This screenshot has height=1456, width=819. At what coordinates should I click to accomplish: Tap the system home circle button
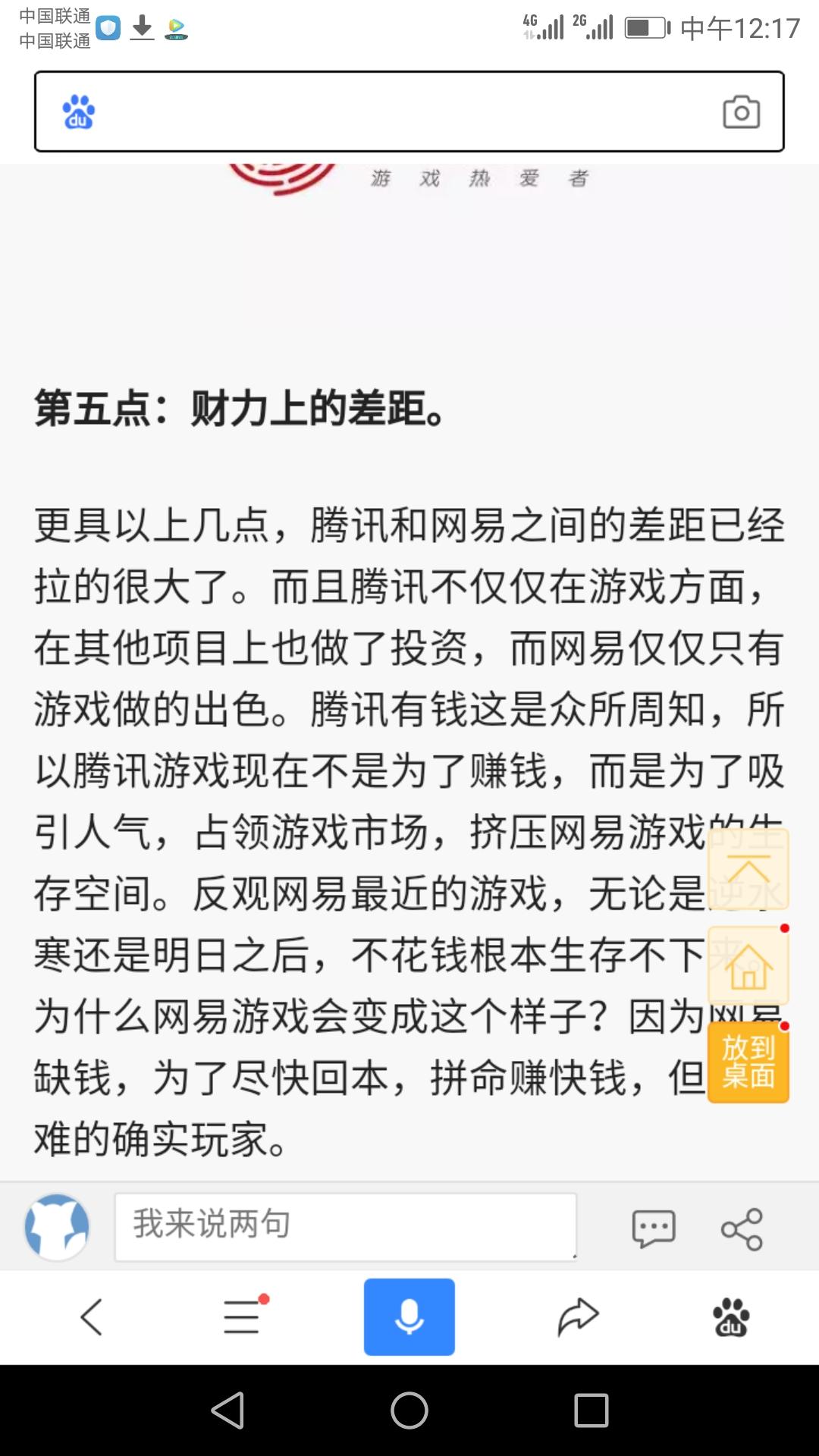click(x=409, y=1410)
